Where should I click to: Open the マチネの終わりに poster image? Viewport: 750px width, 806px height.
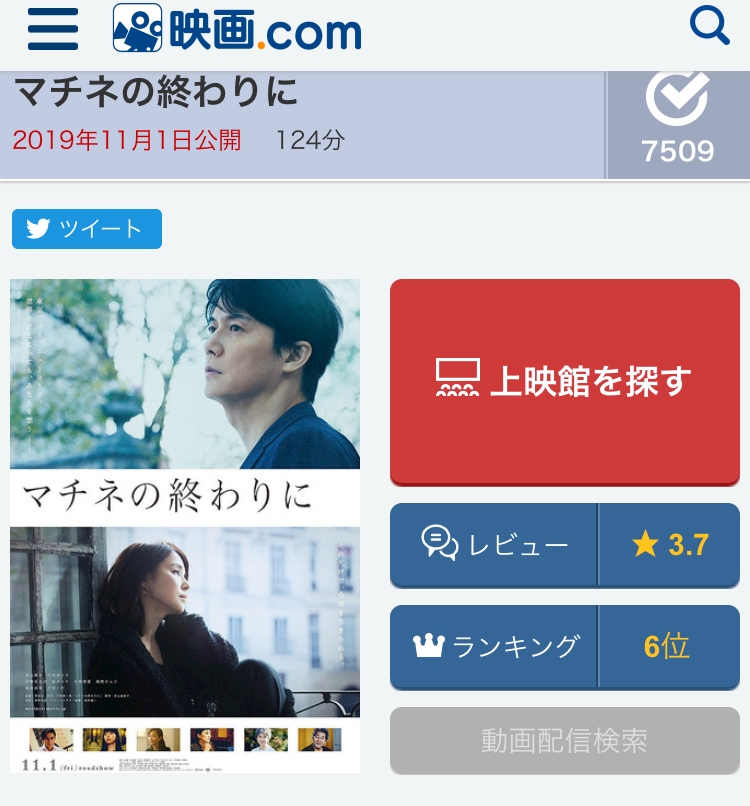[185, 526]
